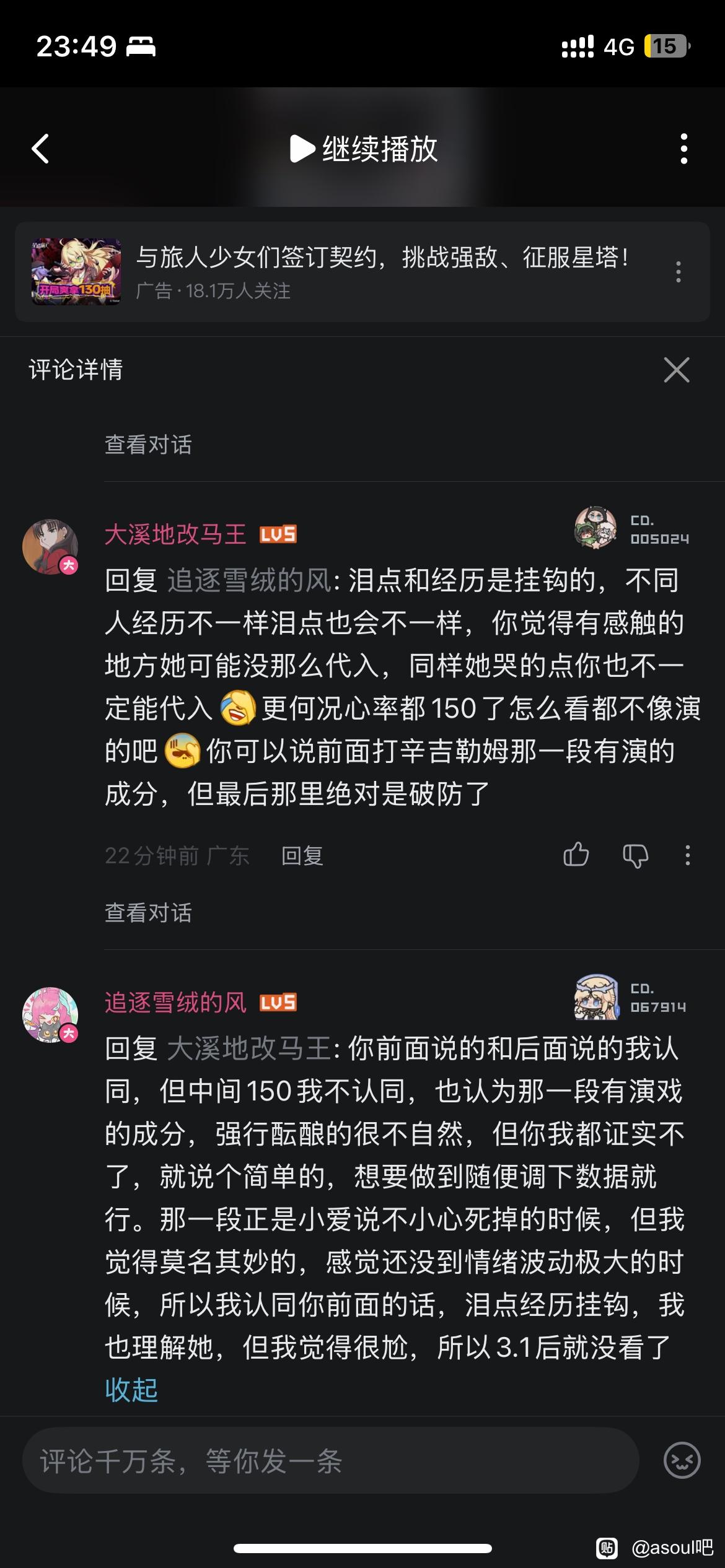Open 追逐雪绒的风's profile avatar
The height and width of the screenshot is (1568, 725).
(x=50, y=1014)
